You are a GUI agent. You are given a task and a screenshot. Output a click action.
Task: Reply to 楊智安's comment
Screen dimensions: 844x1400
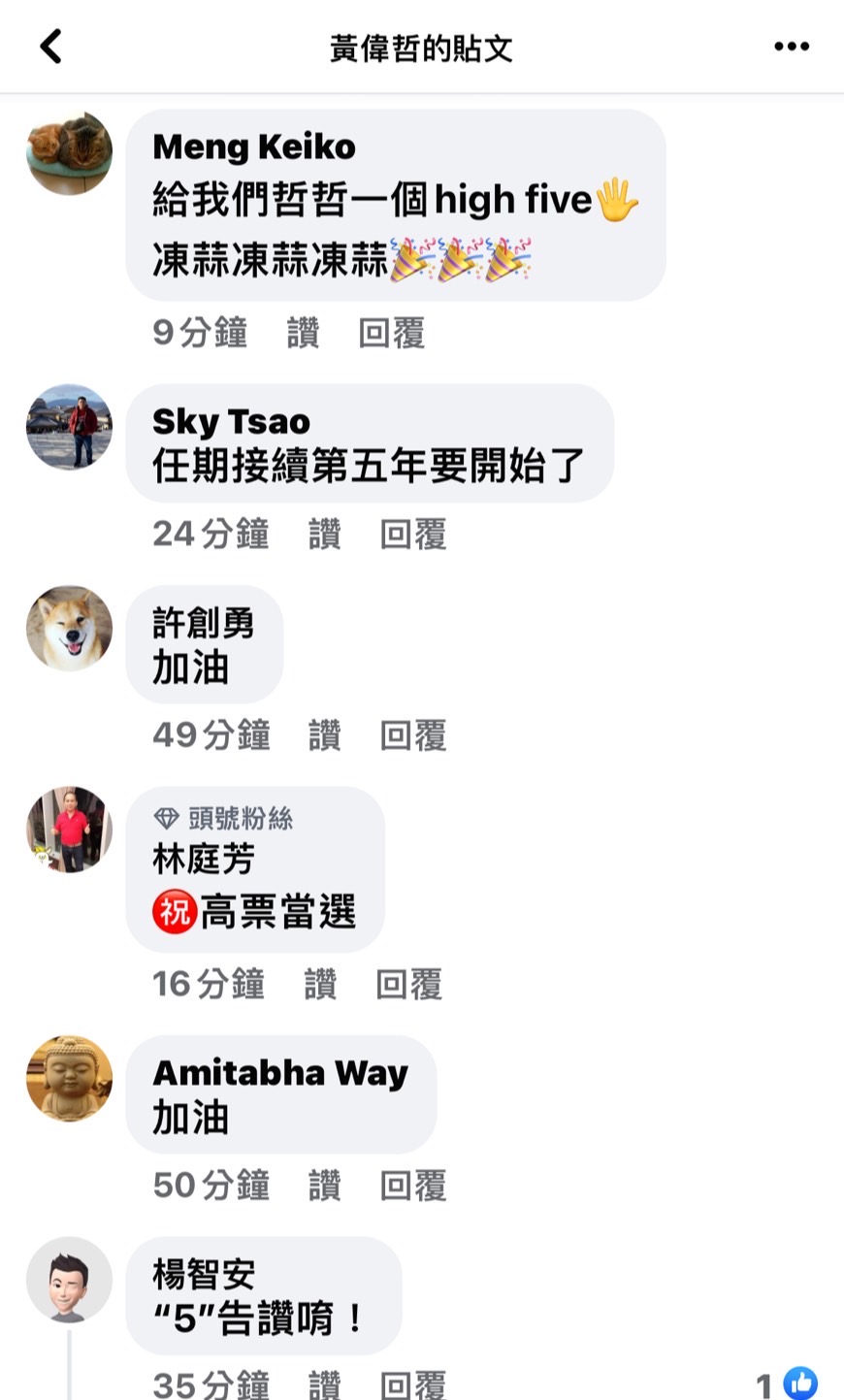(x=412, y=1384)
